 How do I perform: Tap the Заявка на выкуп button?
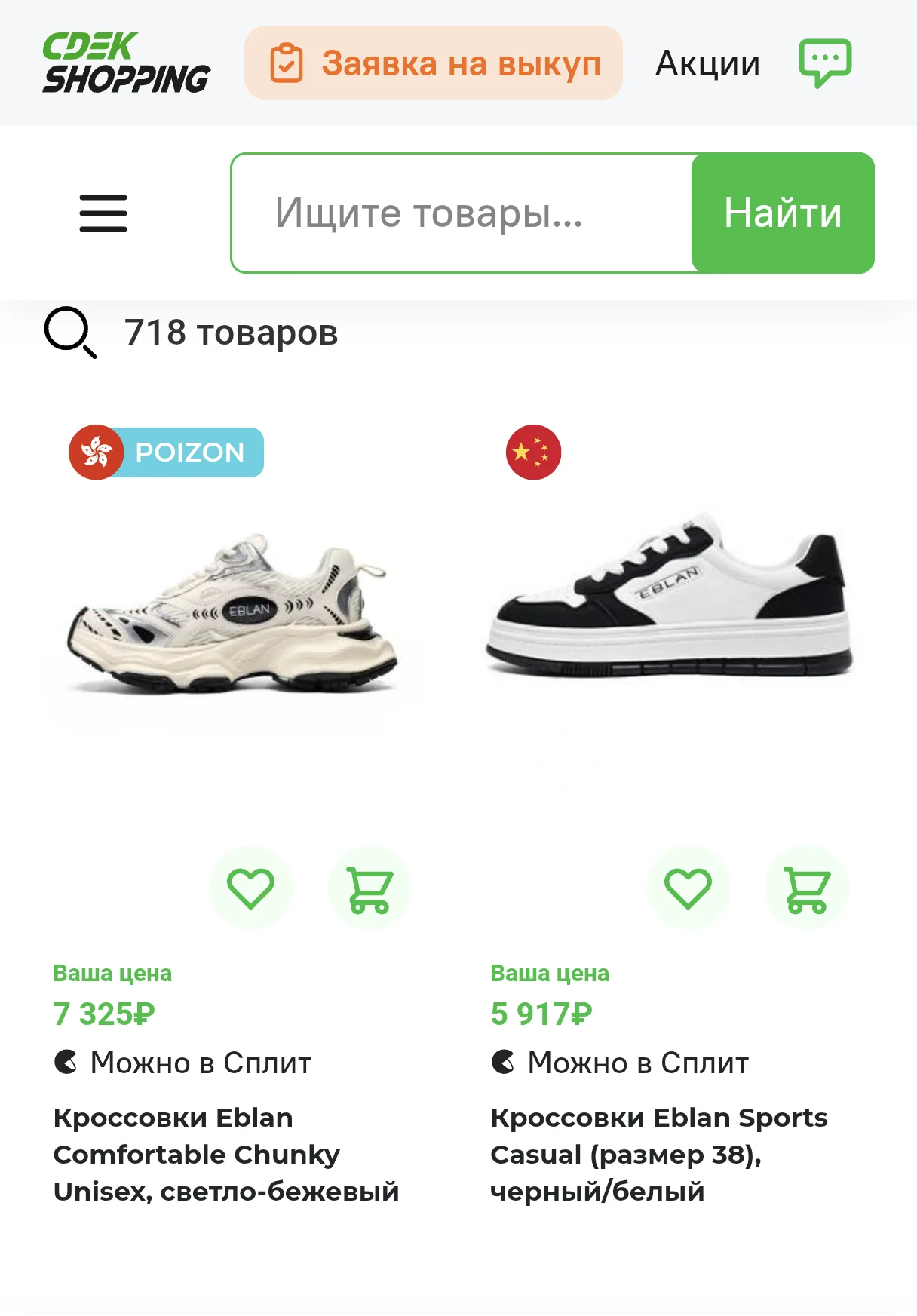pos(434,63)
